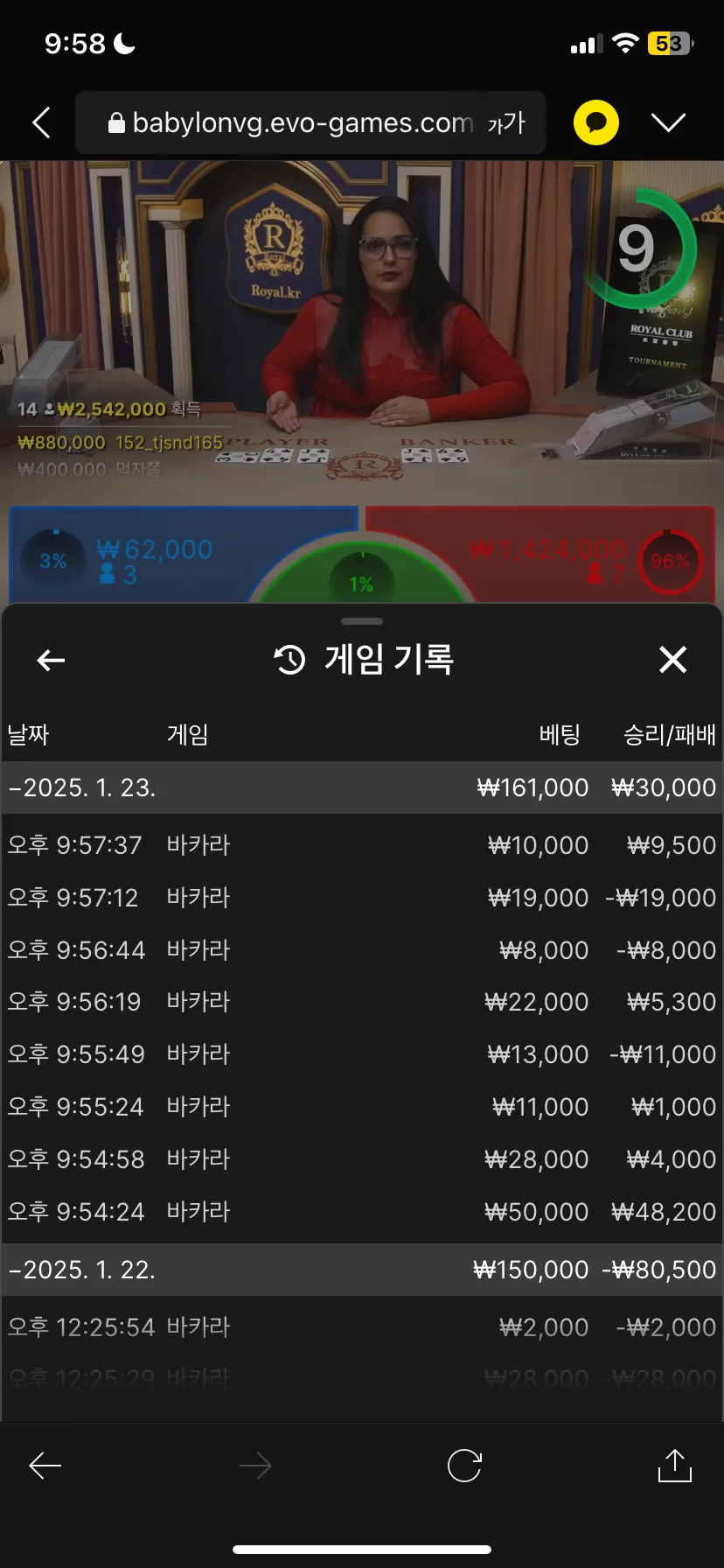Open the 오후 9:55:49 baccarat record

(x=362, y=1054)
